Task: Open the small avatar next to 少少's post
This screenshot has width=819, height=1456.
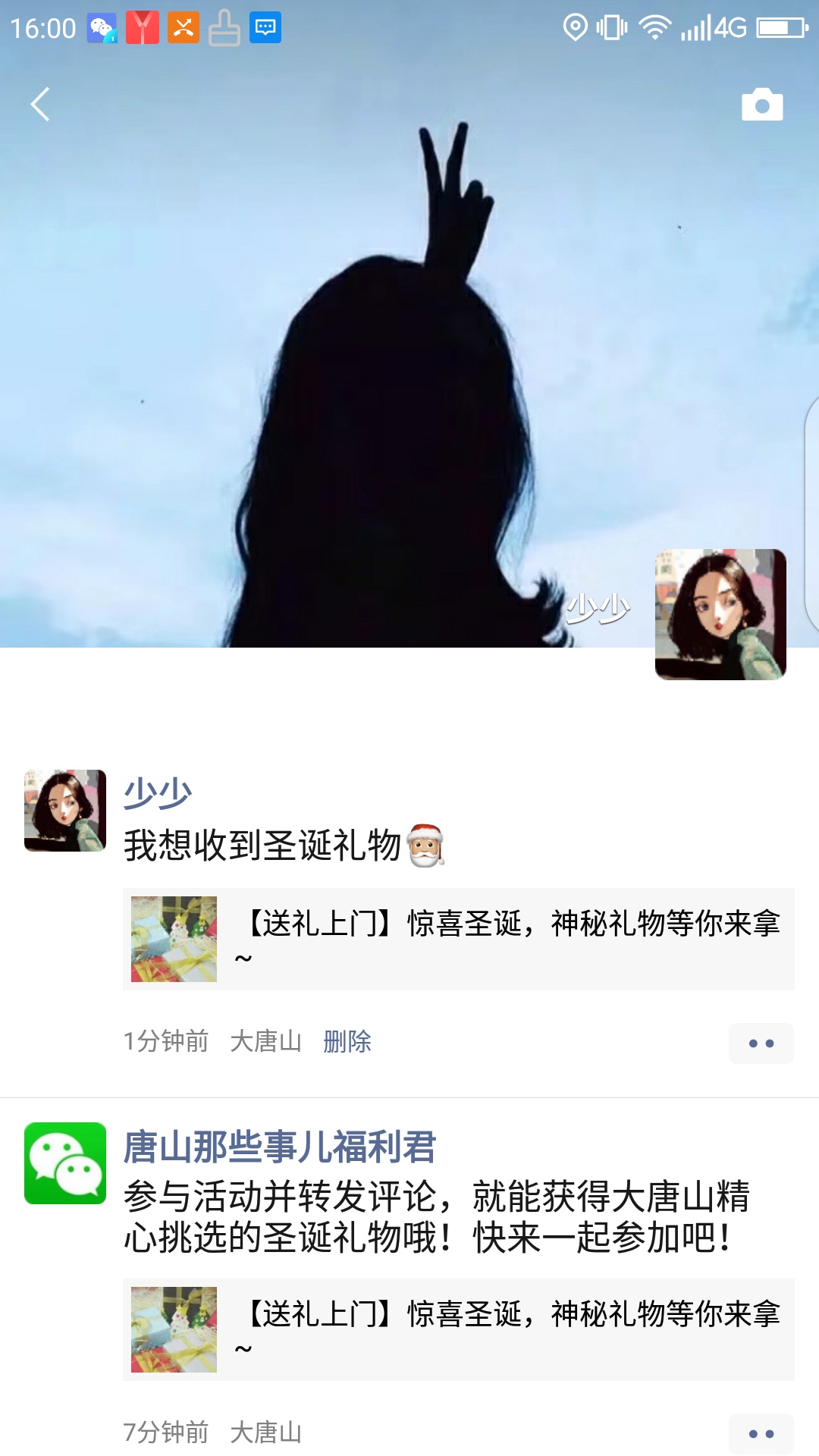Action: click(x=65, y=811)
